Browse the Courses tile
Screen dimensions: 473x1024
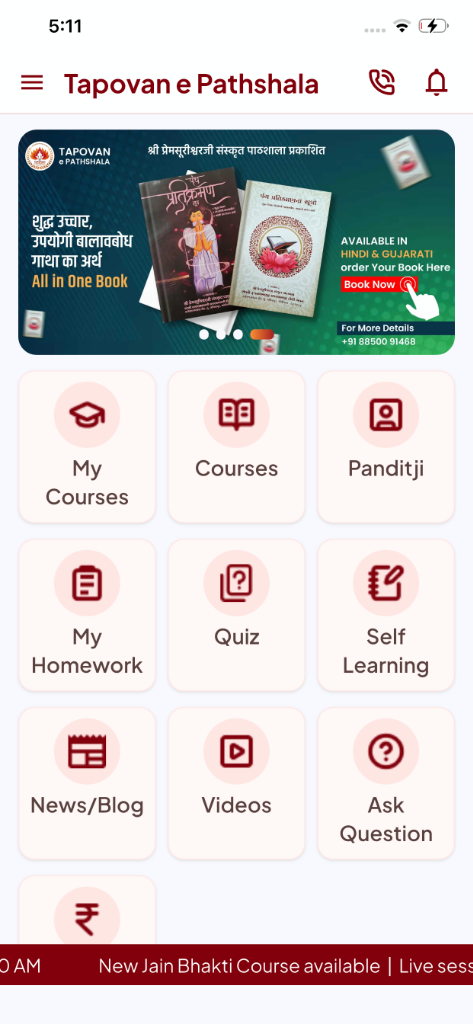pyautogui.click(x=236, y=447)
